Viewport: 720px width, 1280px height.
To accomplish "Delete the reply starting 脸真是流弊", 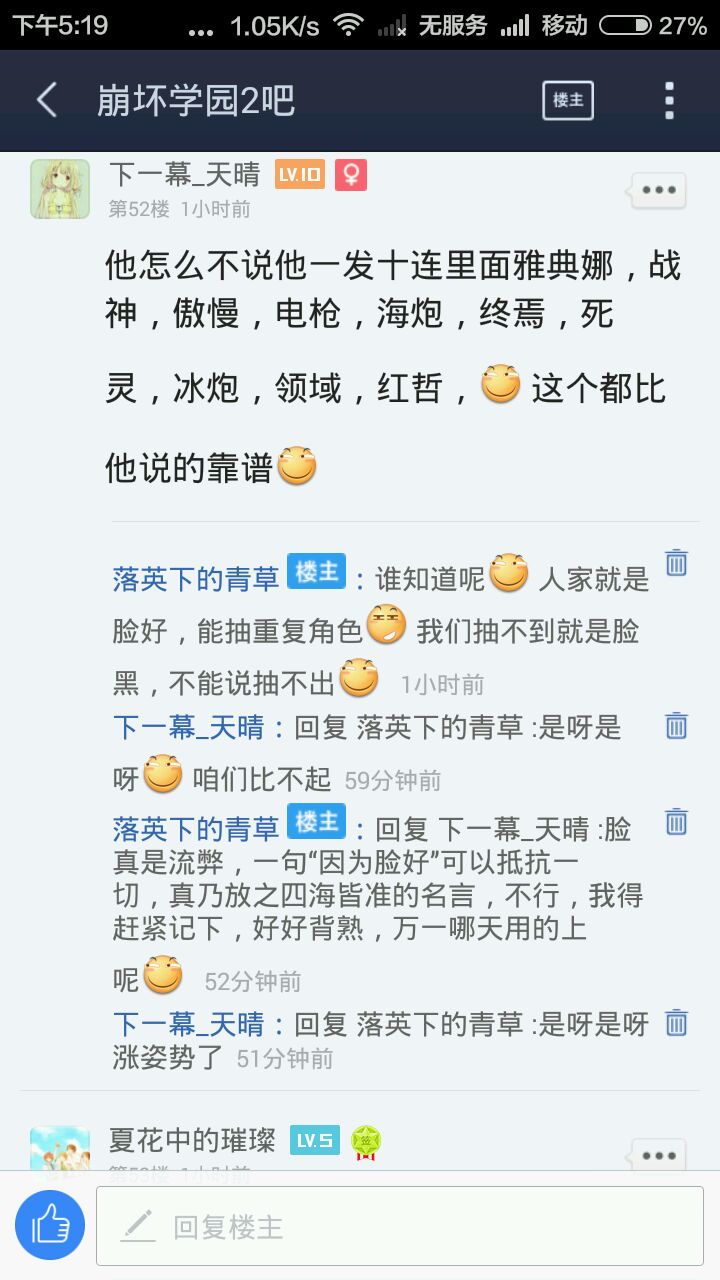I will [677, 822].
